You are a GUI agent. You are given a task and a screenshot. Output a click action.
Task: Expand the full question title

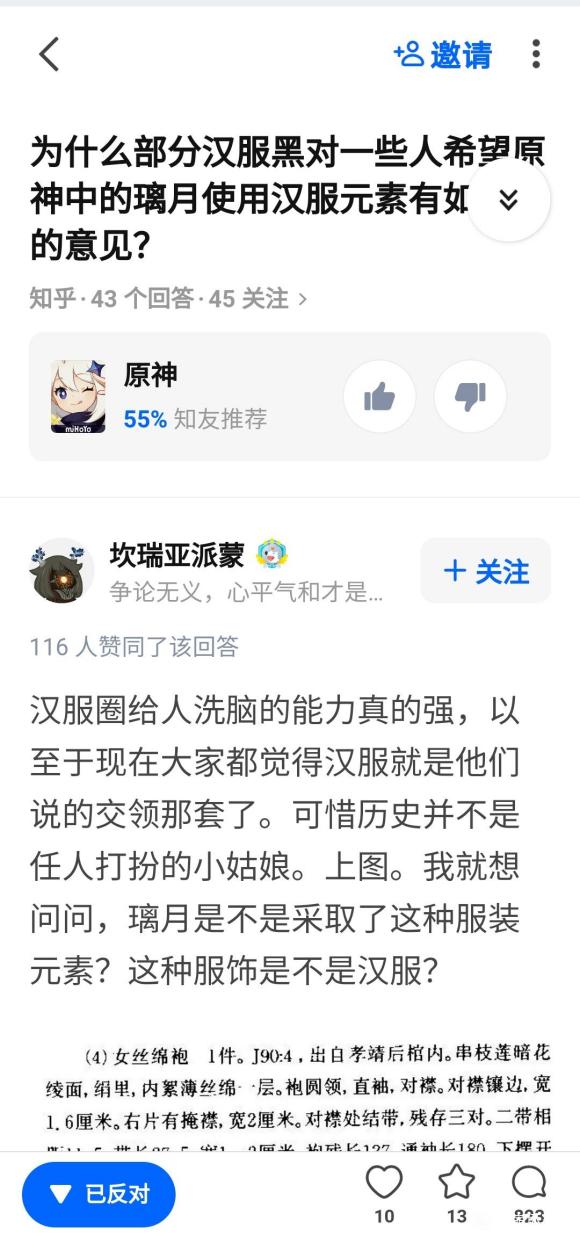tap(508, 200)
